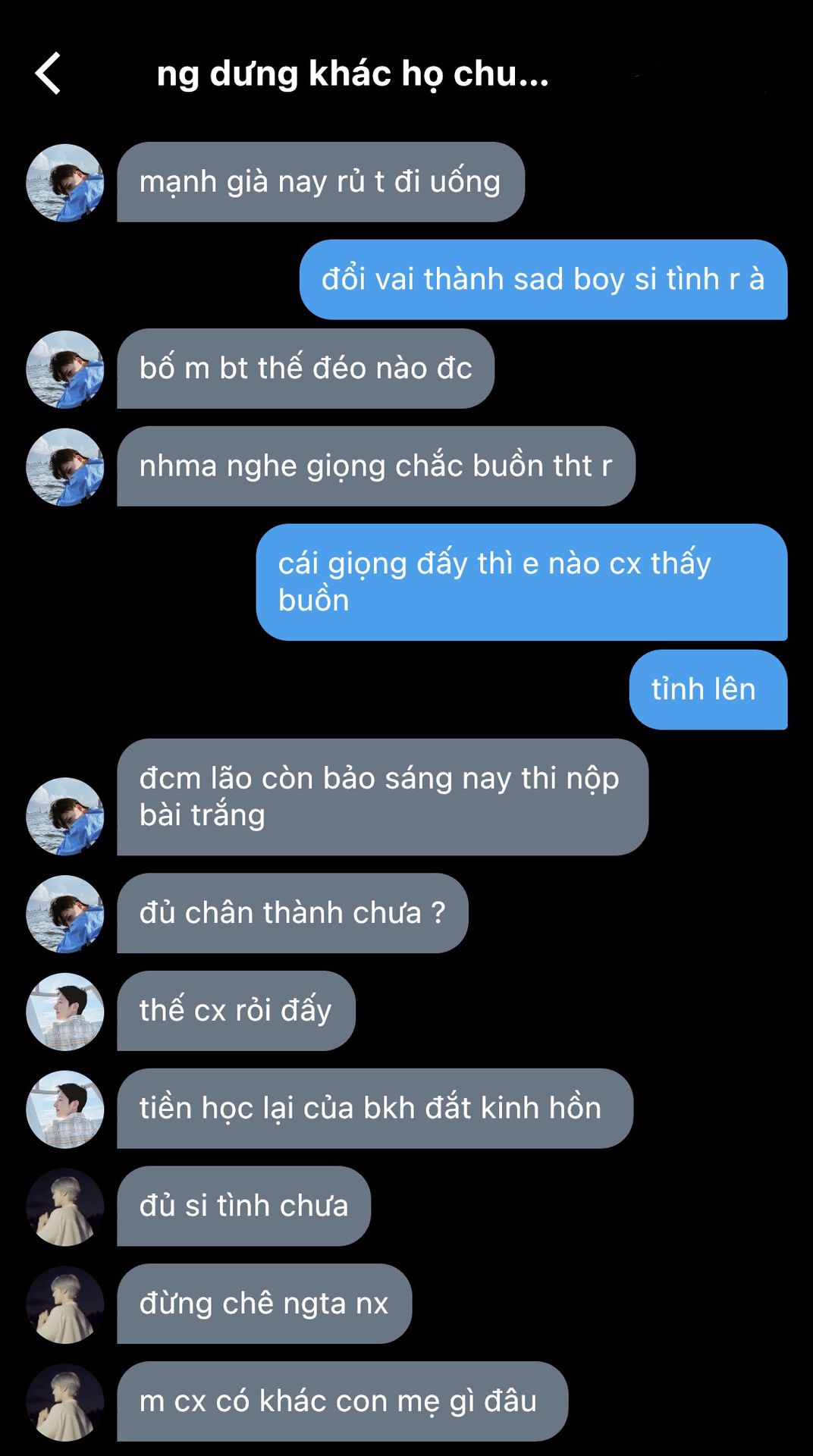Viewport: 813px width, 1456px height.
Task: Open profile picture beside 'đủ si tình chưa'
Action: click(65, 1207)
